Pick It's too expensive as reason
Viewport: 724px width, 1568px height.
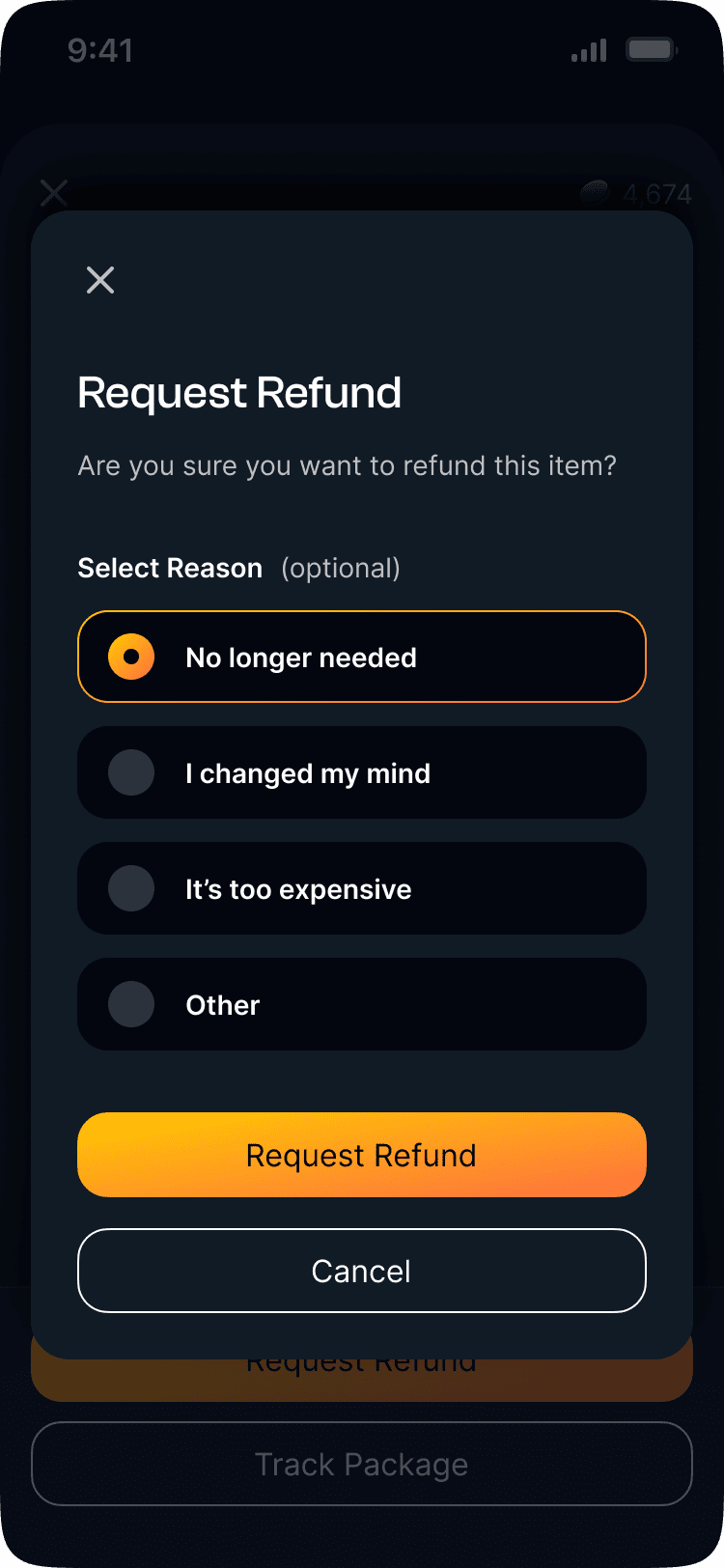point(361,888)
